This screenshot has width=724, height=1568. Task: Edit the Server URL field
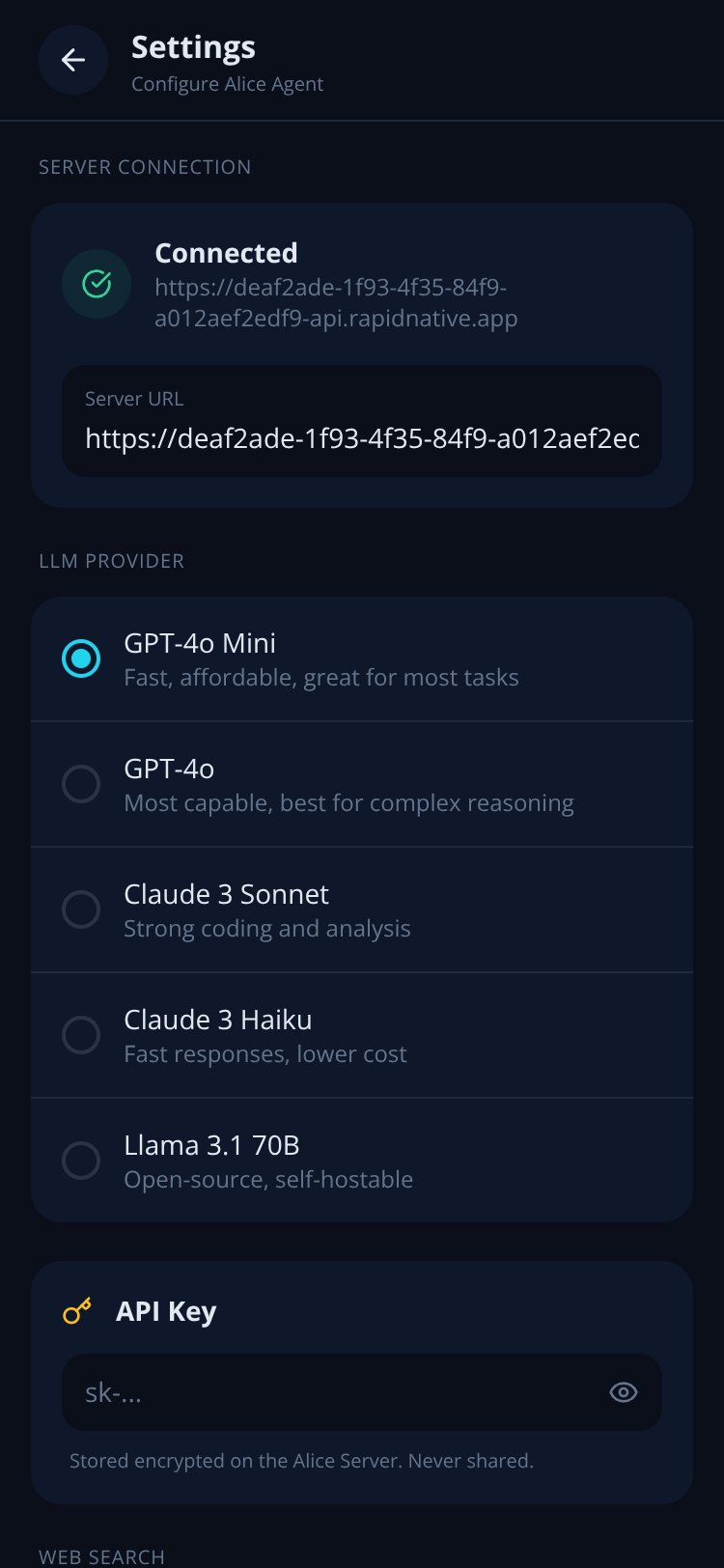pos(362,421)
